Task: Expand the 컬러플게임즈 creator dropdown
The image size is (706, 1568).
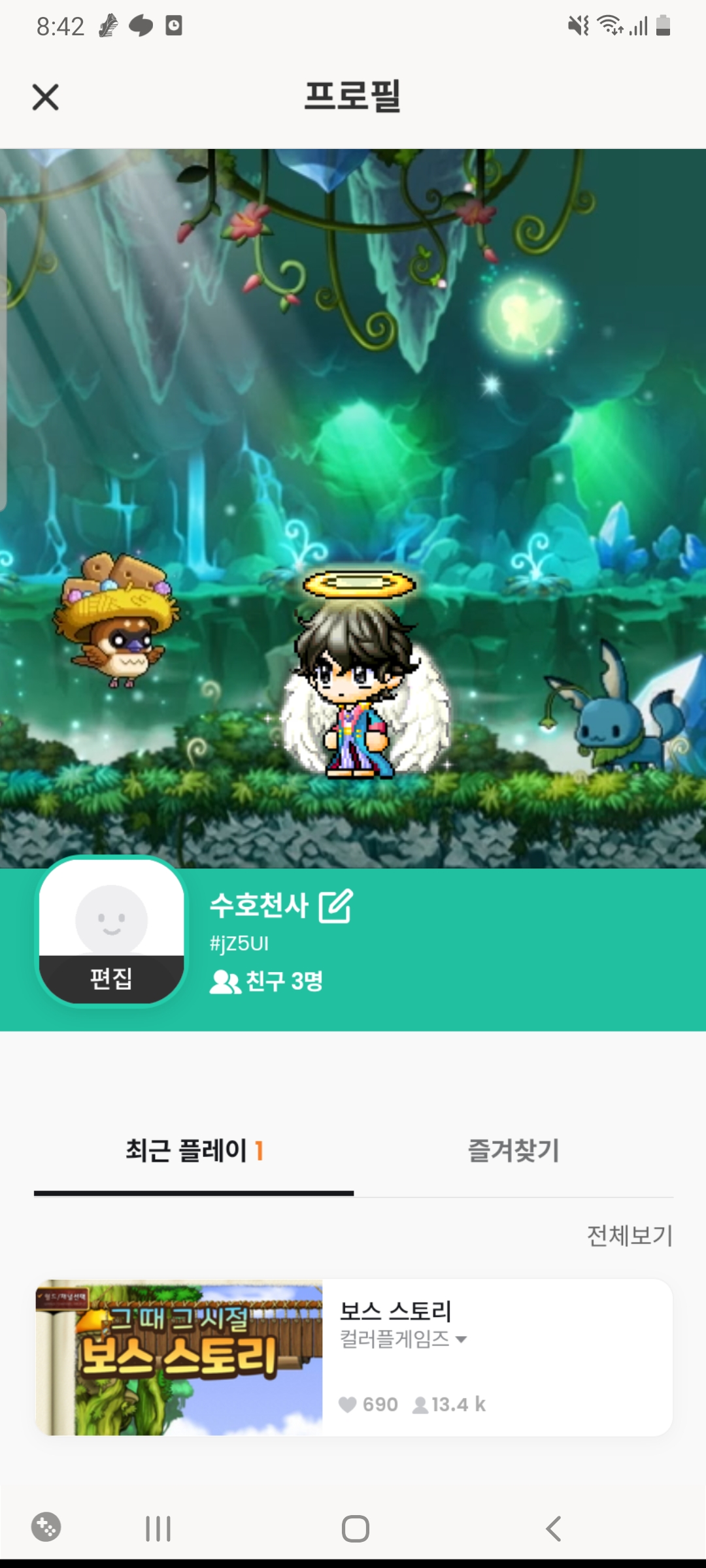Action: (403, 1339)
